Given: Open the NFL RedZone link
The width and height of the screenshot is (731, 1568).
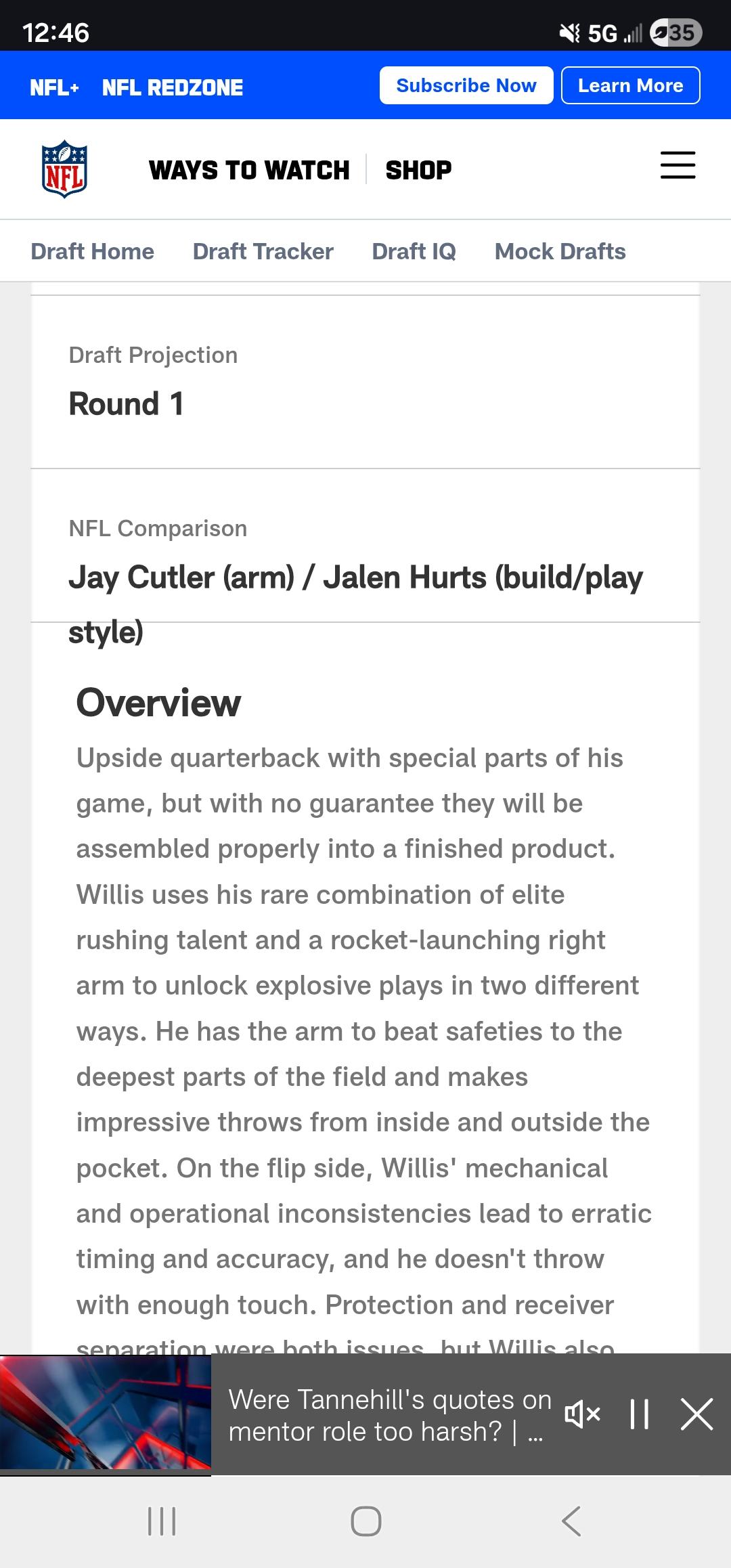Looking at the screenshot, I should point(172,87).
